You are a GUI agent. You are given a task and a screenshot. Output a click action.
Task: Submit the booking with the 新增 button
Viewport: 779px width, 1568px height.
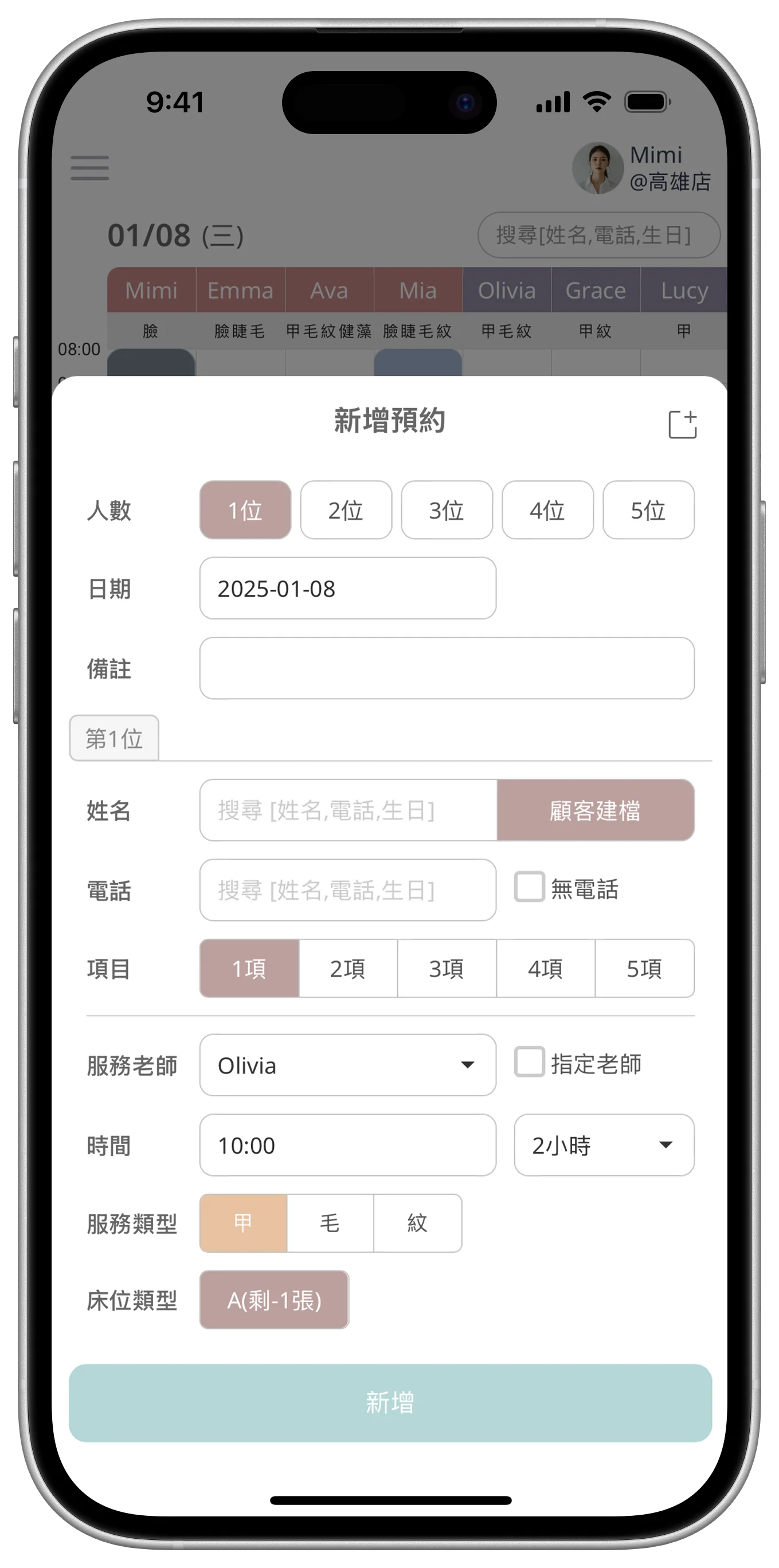390,1402
